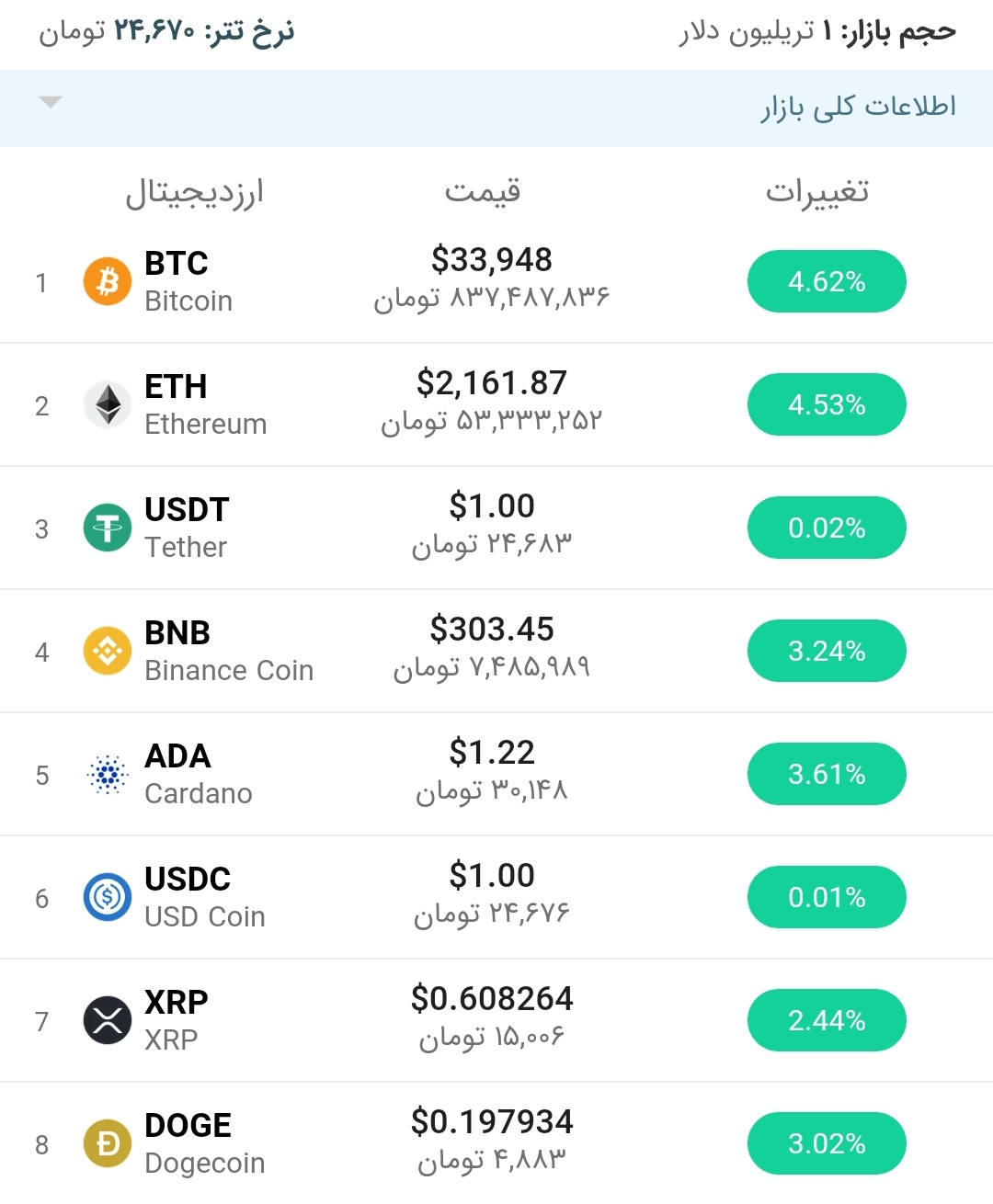
Task: Click the Ethereum ETH logo
Action: point(107,404)
